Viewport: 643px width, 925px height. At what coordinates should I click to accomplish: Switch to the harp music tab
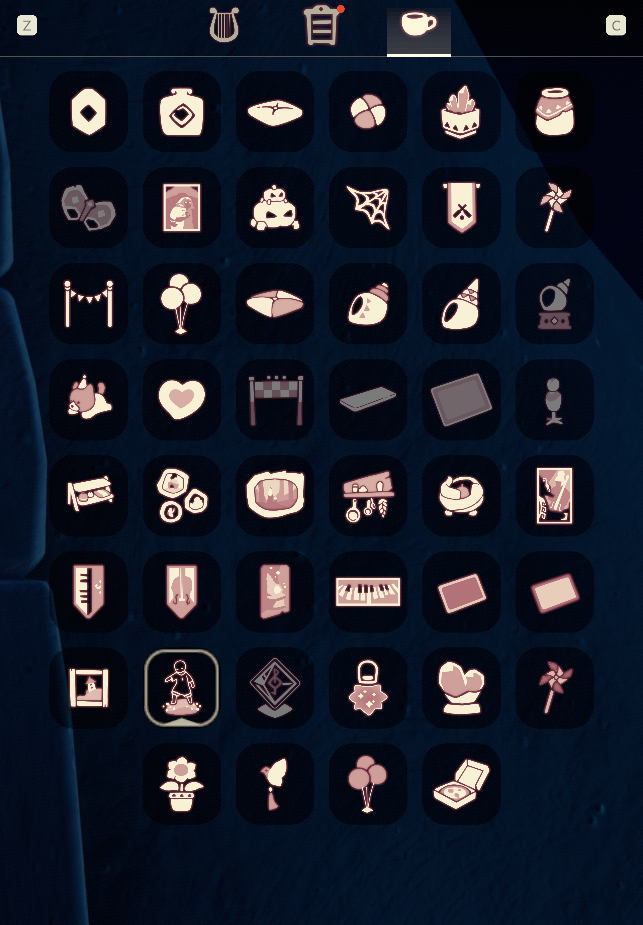224,26
